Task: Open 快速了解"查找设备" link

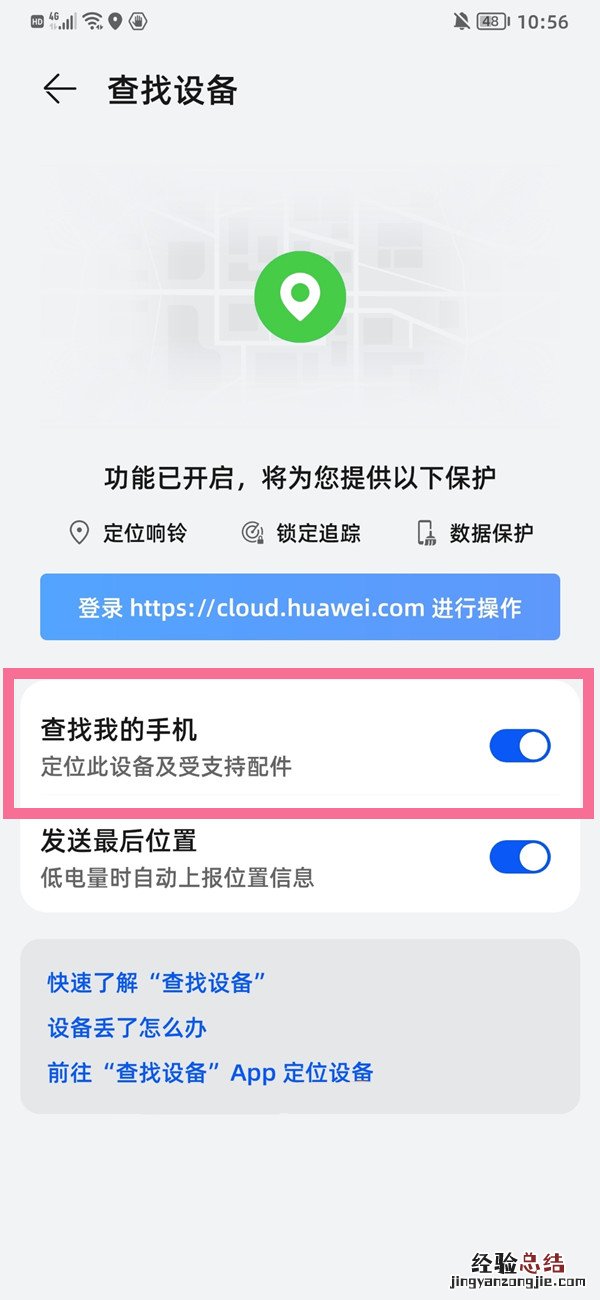Action: [156, 982]
